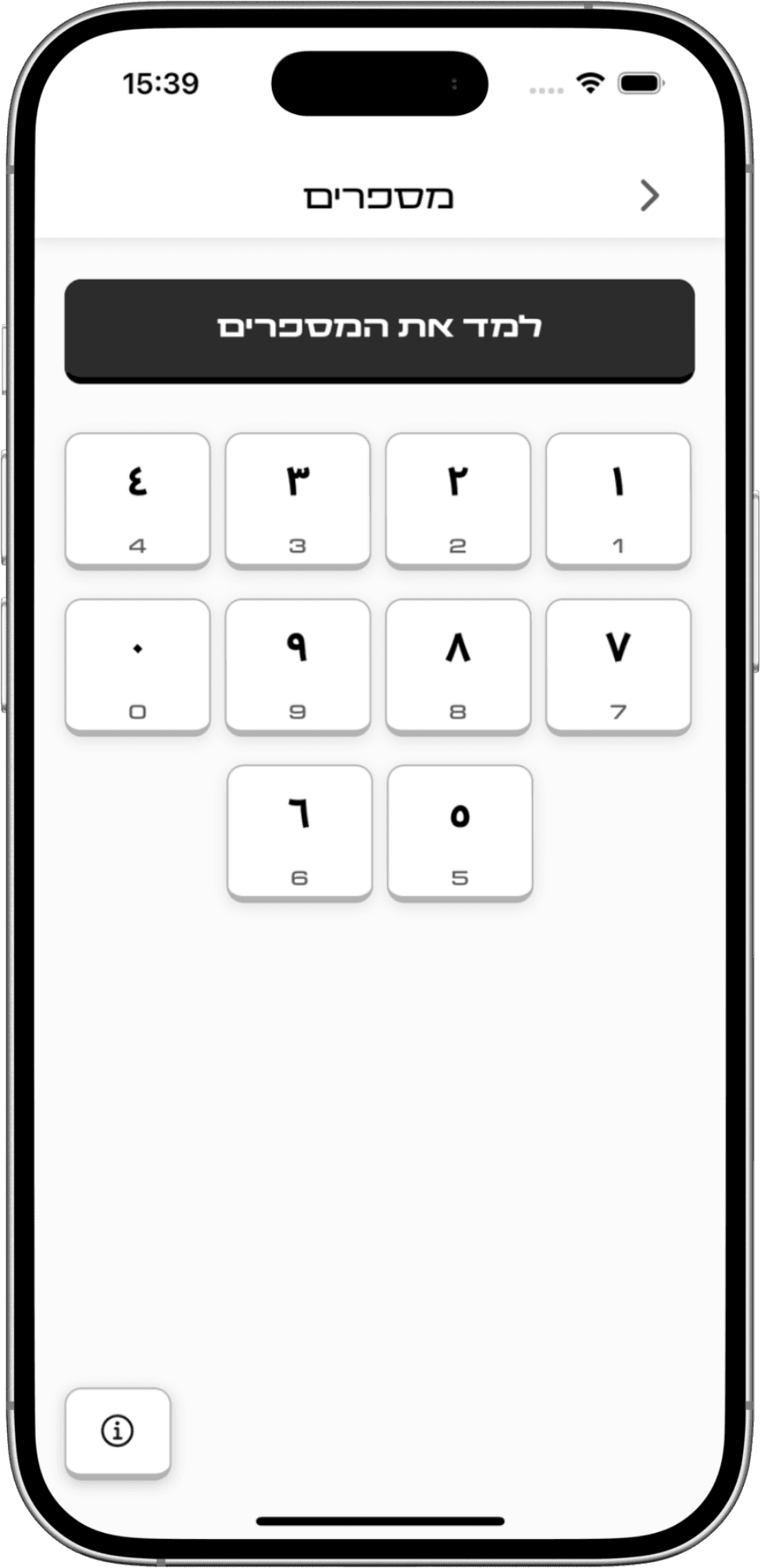Start the 'למד את המספרים' lesson
This screenshot has height=1568, width=761.
coord(380,329)
